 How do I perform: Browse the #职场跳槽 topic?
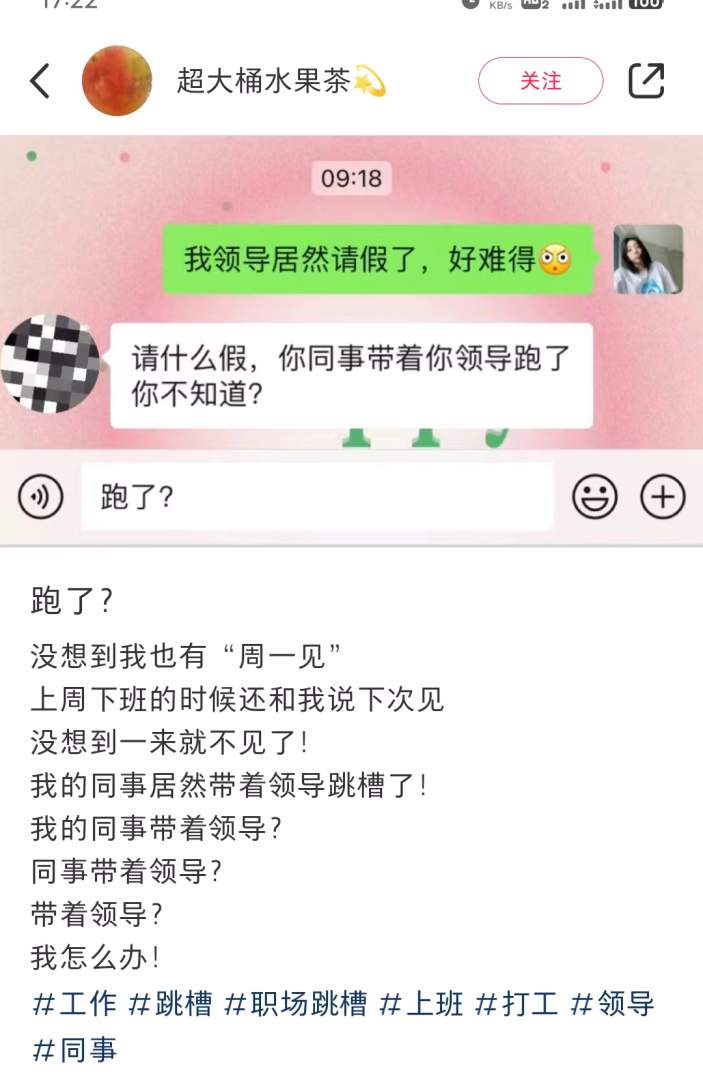[x=295, y=1004]
